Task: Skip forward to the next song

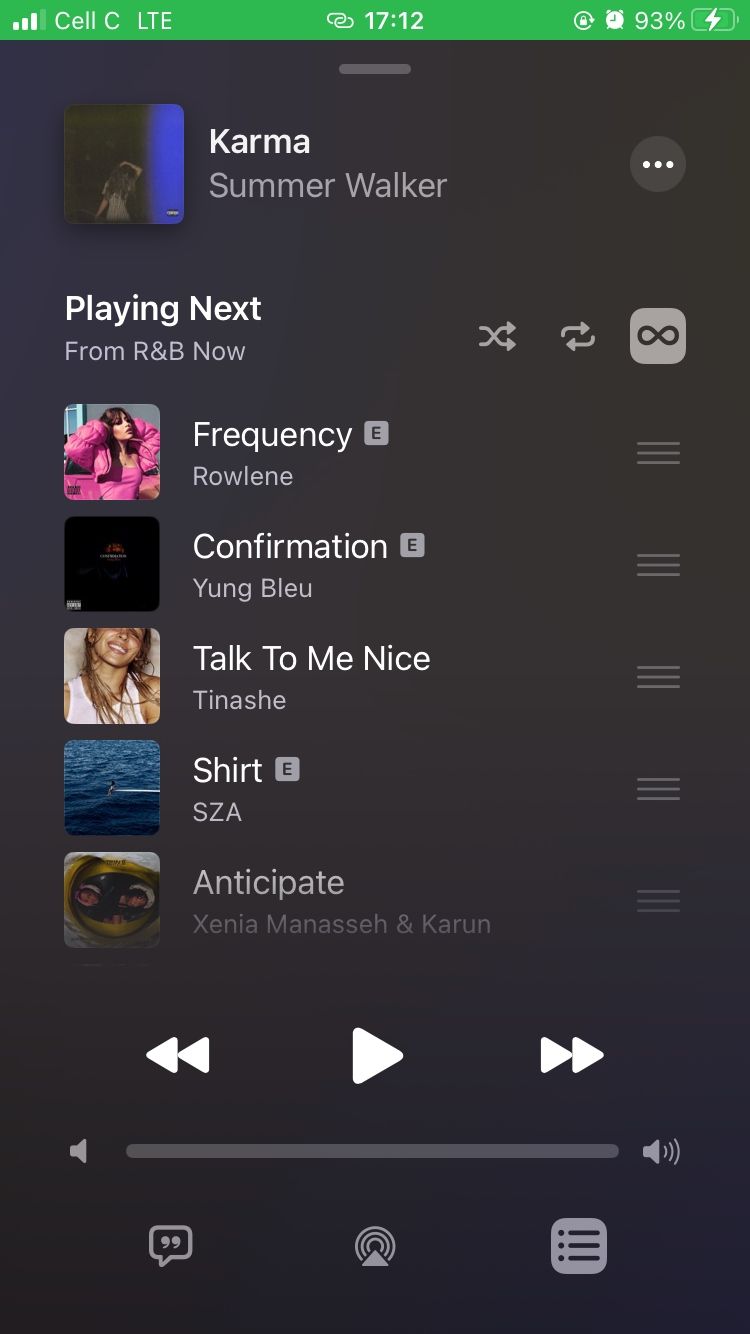Action: [571, 1054]
